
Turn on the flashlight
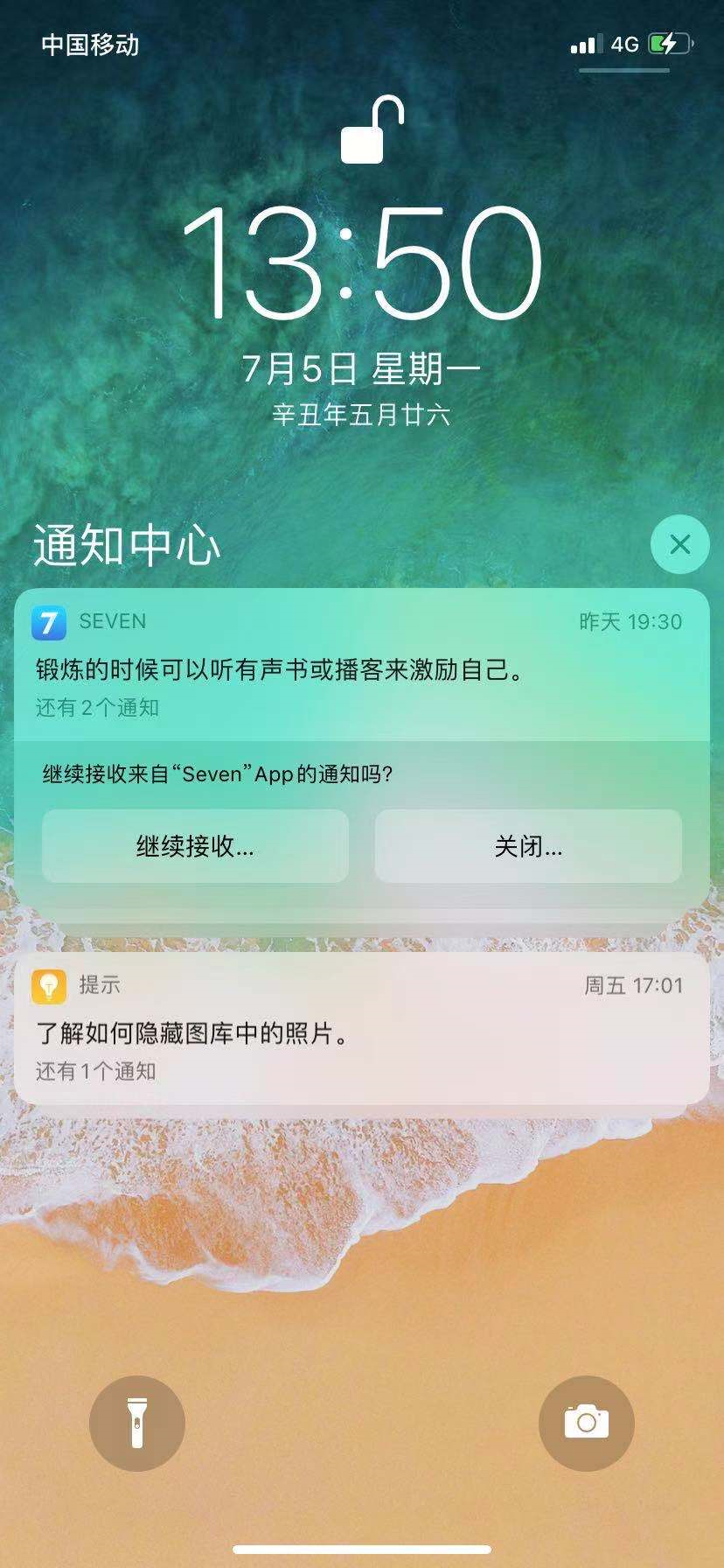136,1423
